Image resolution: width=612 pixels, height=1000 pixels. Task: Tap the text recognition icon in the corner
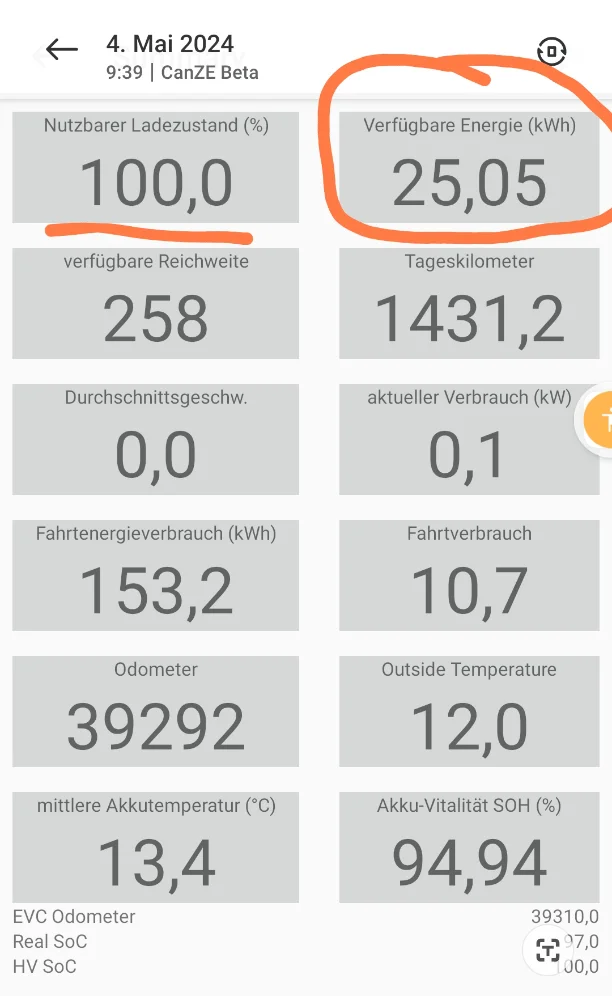point(548,950)
